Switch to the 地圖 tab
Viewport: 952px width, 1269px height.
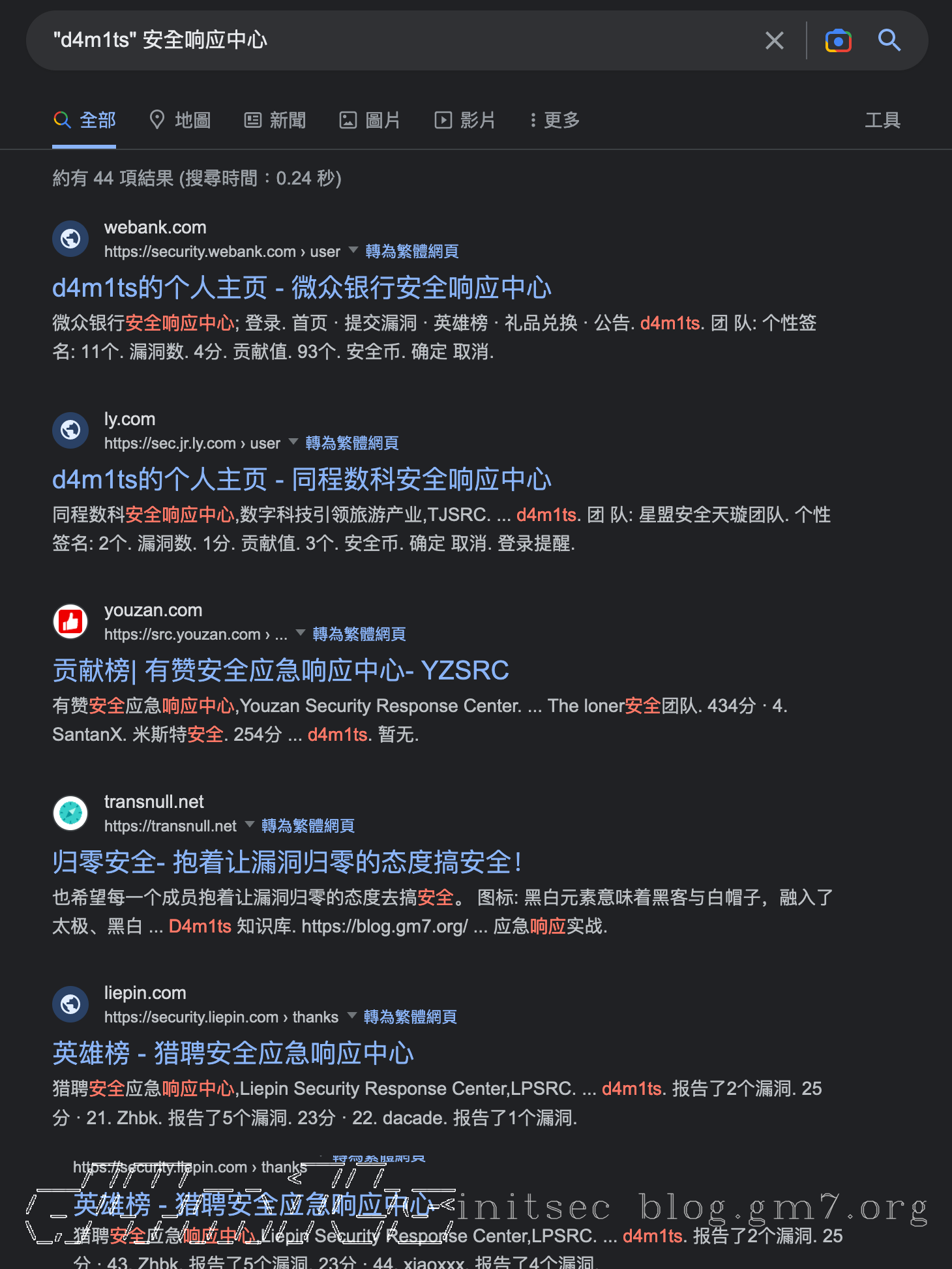[x=180, y=120]
